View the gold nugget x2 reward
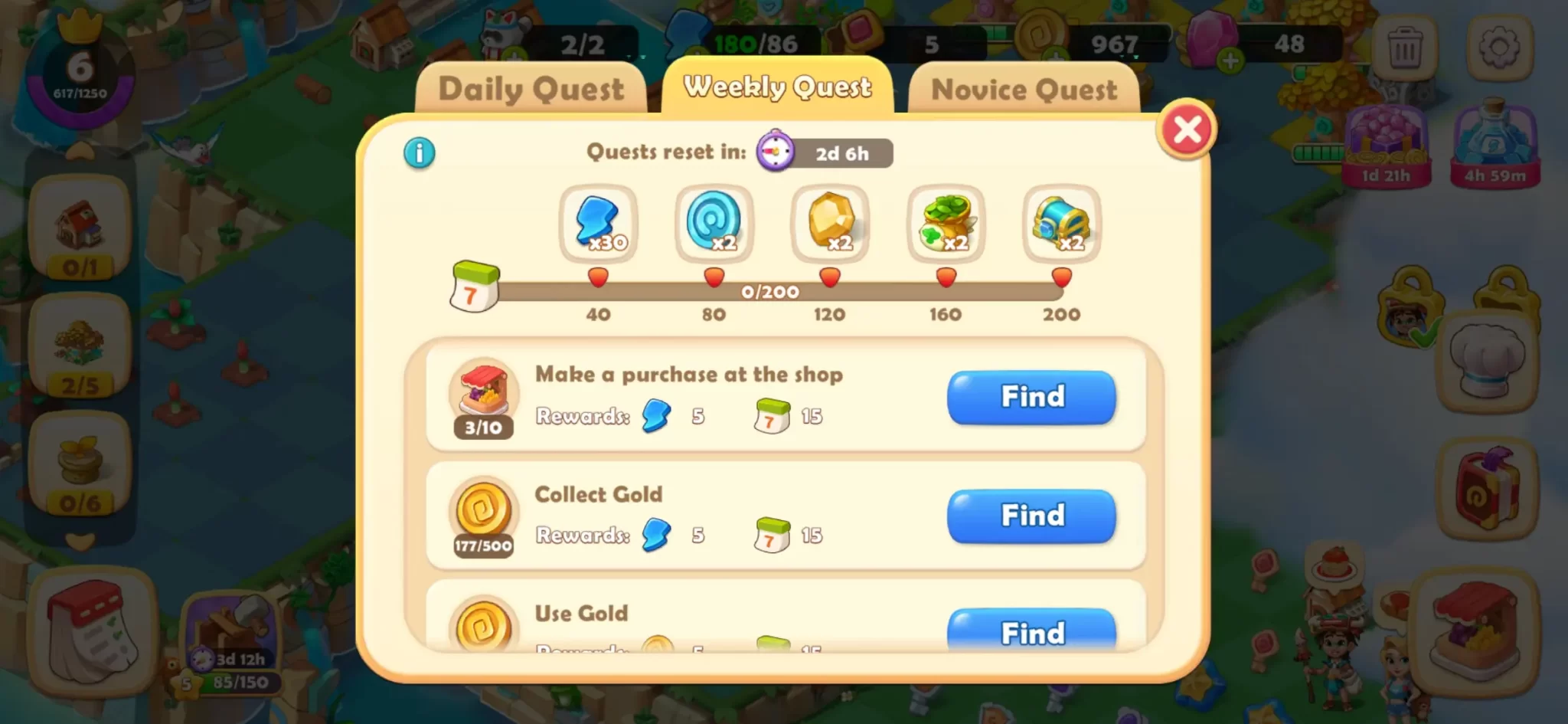The width and height of the screenshot is (1568, 724). click(x=830, y=224)
